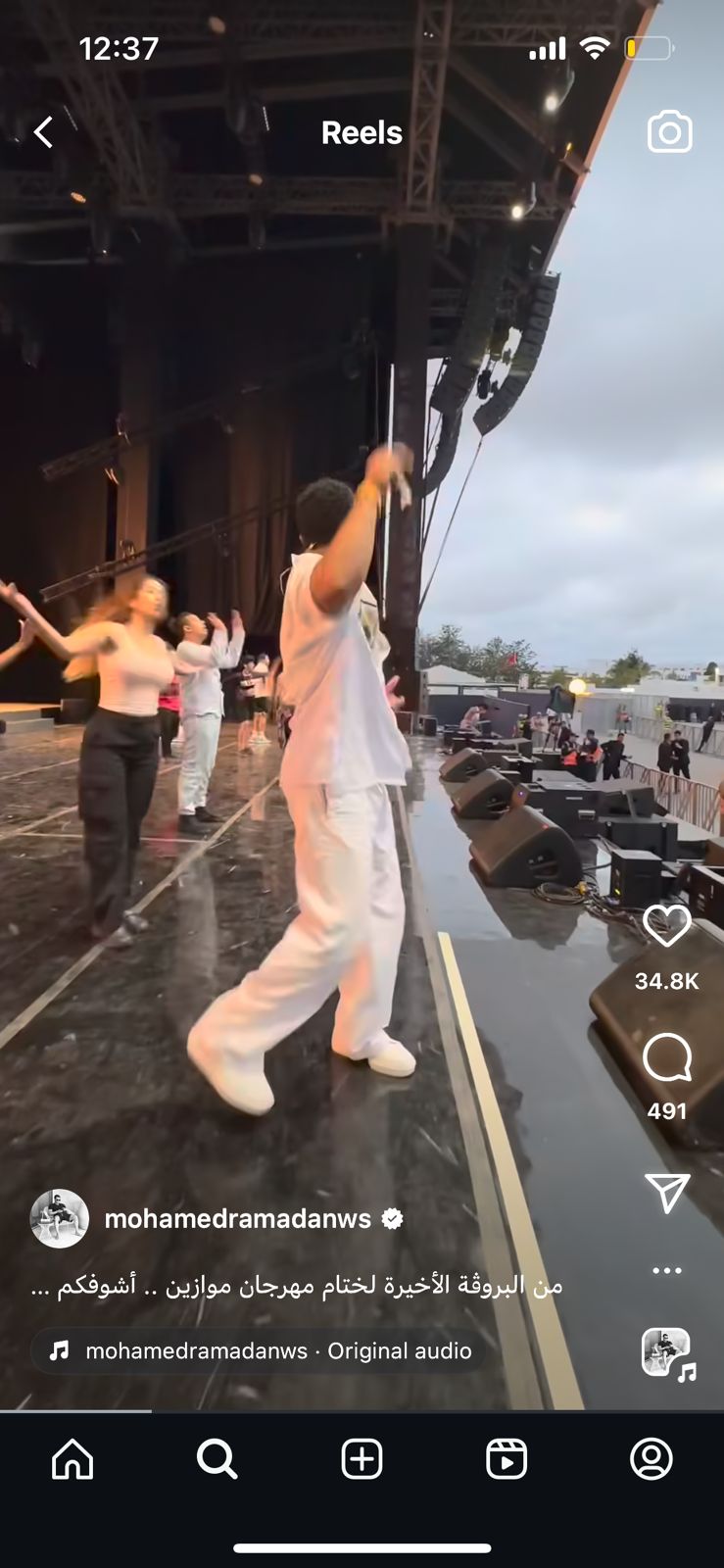Switch to the Search tab
The width and height of the screenshot is (724, 1568).
click(217, 1459)
